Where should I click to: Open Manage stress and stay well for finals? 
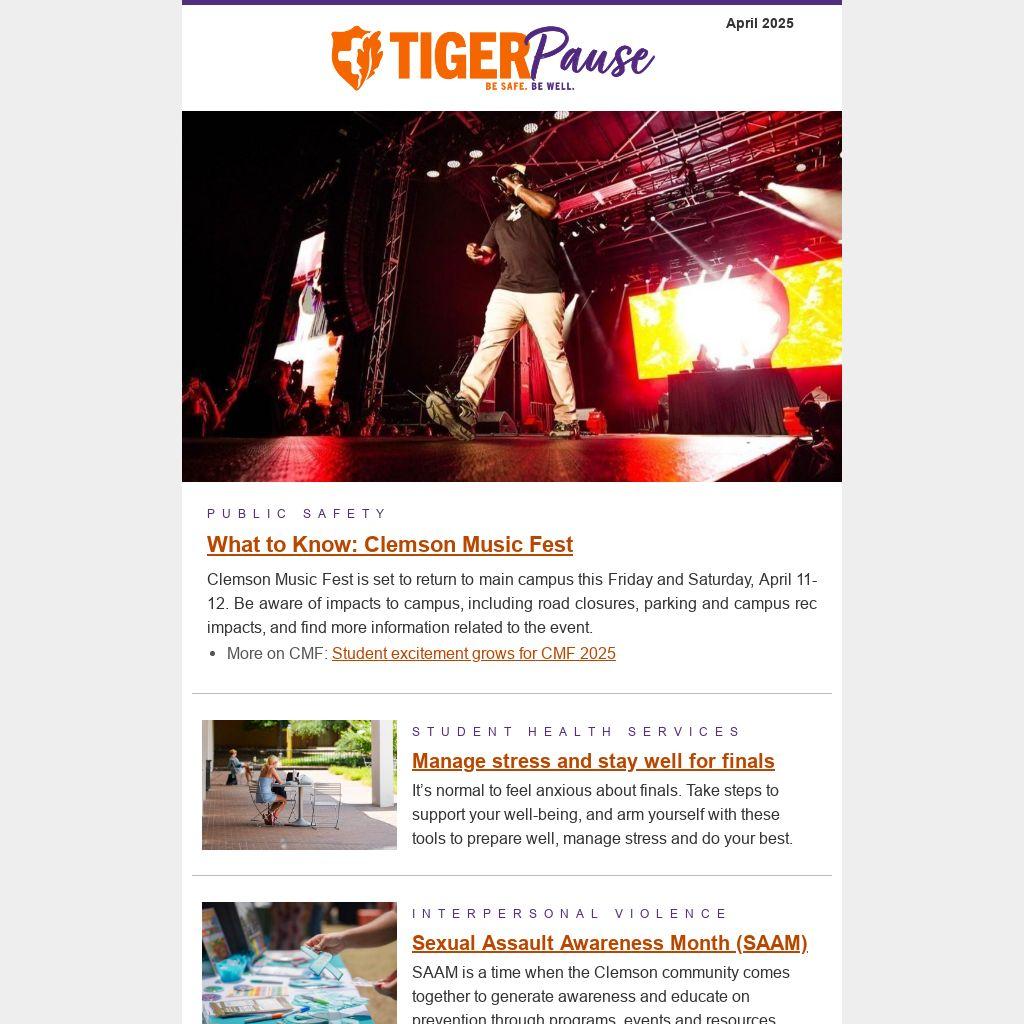(x=593, y=761)
